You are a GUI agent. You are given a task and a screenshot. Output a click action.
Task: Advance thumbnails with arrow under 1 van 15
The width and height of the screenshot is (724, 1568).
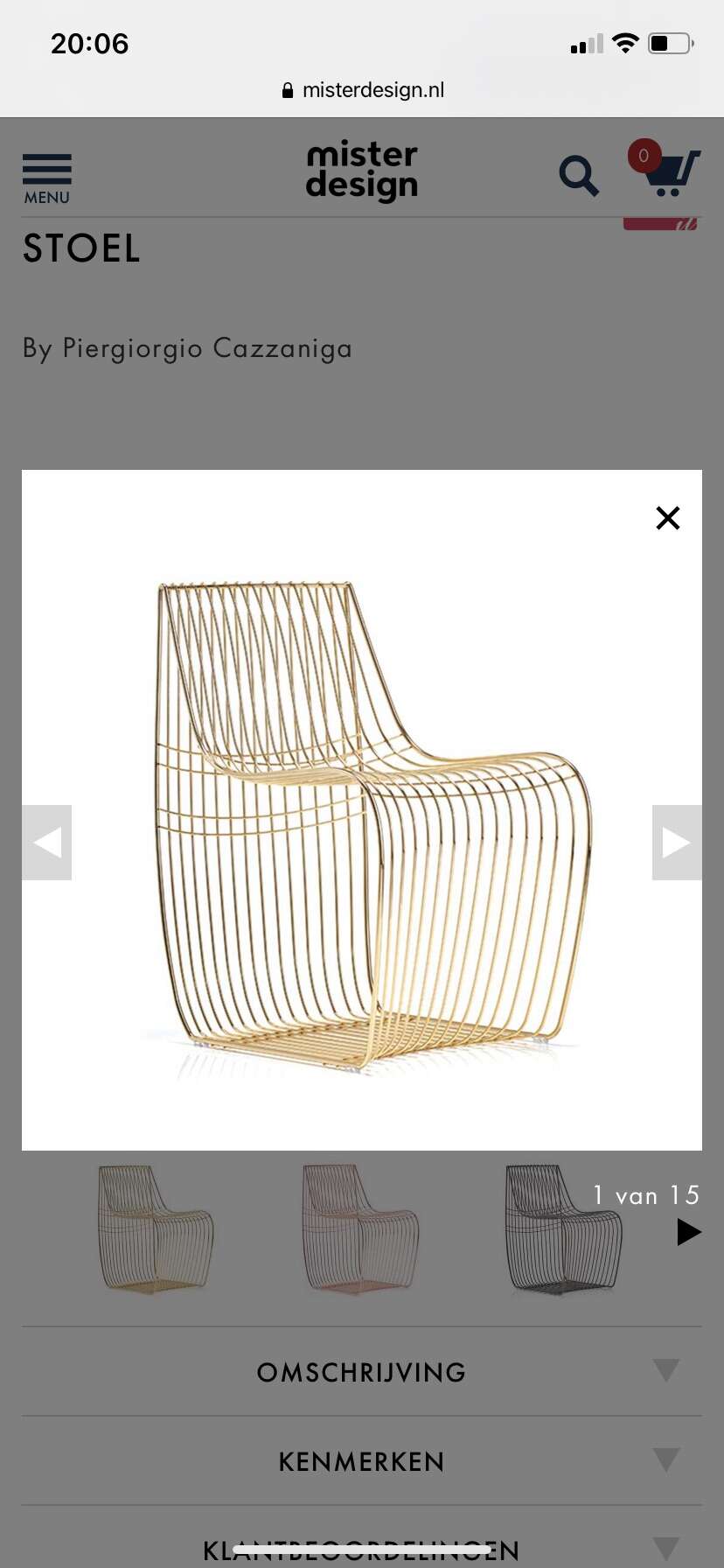(689, 1232)
